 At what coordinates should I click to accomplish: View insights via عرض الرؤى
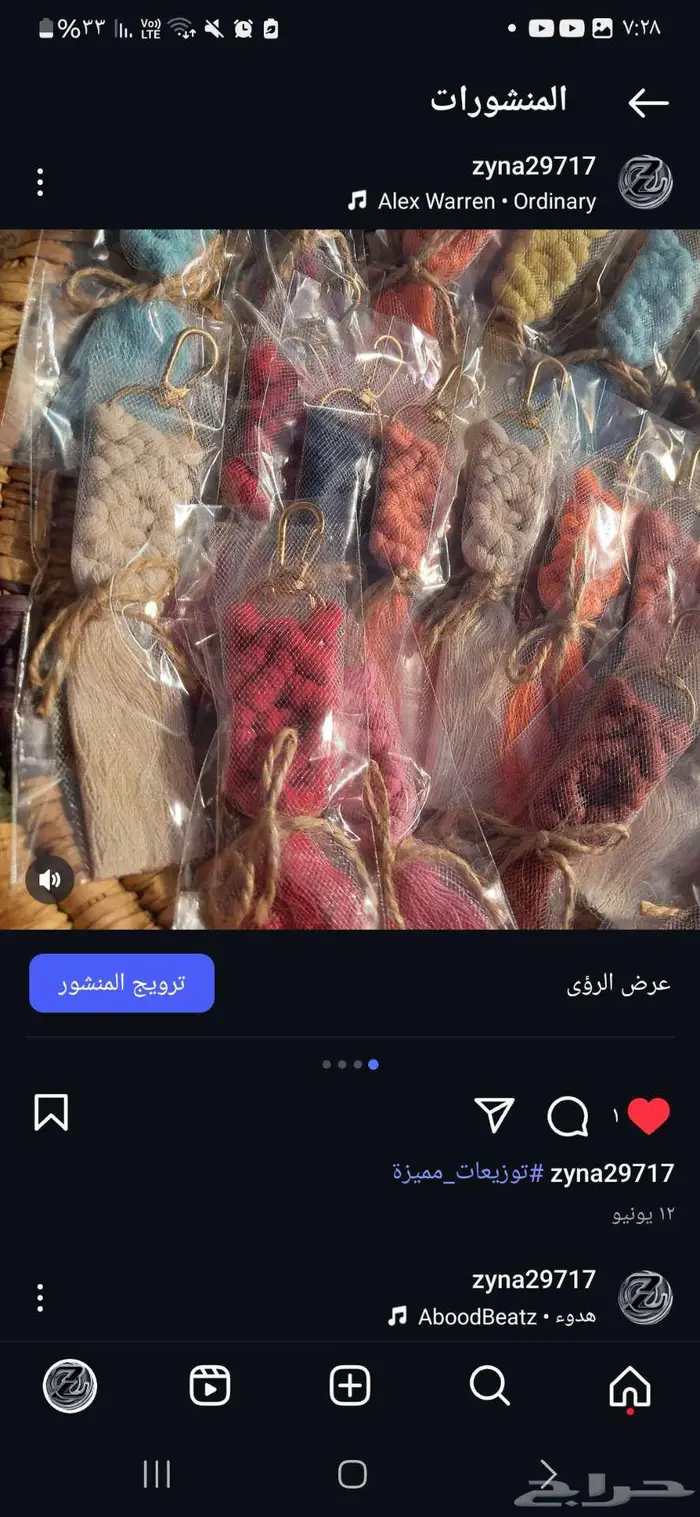click(x=618, y=984)
